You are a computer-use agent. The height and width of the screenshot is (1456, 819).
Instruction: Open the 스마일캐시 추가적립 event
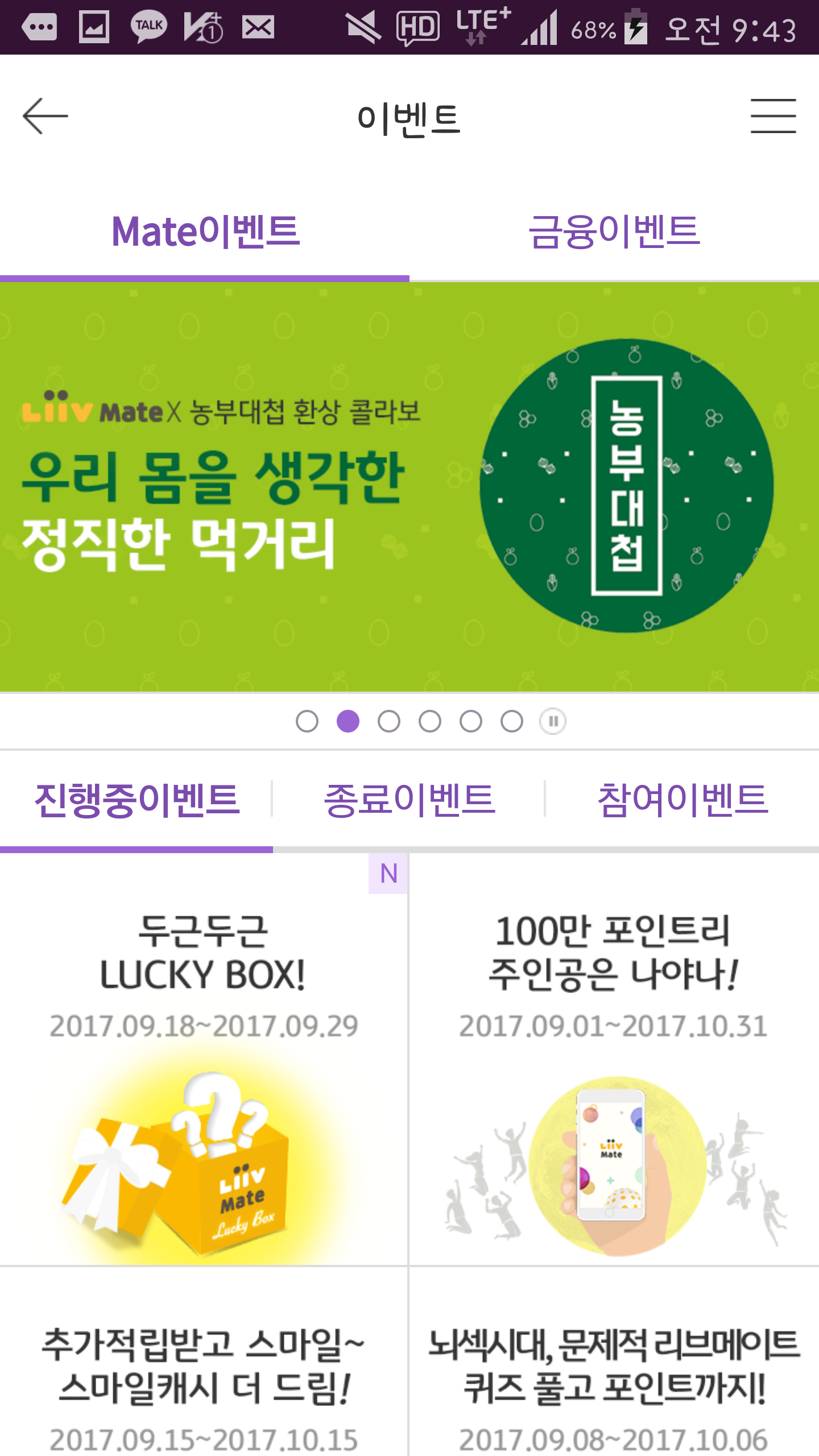(x=204, y=1376)
